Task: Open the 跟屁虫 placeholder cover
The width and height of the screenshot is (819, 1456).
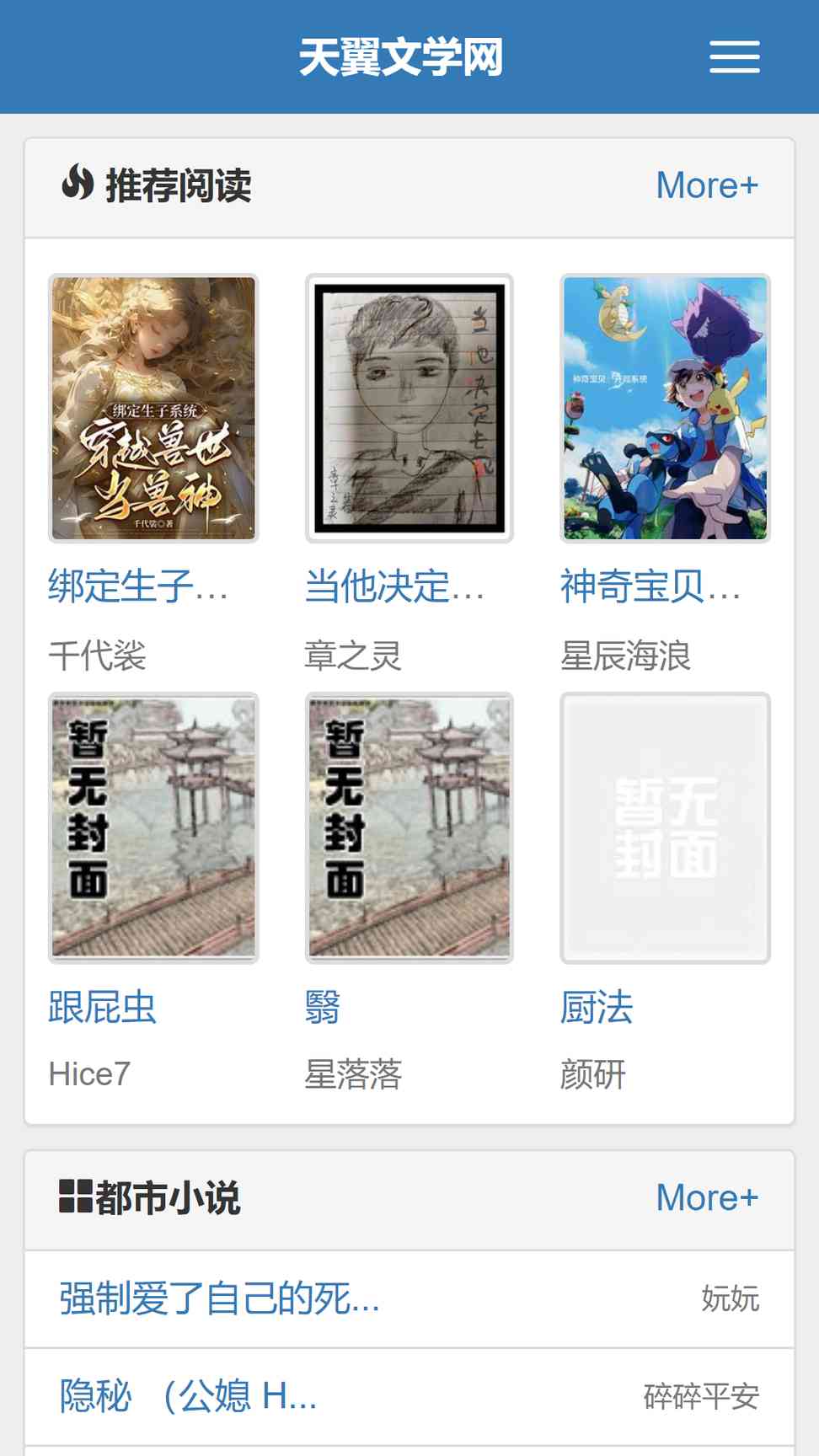Action: 153,827
